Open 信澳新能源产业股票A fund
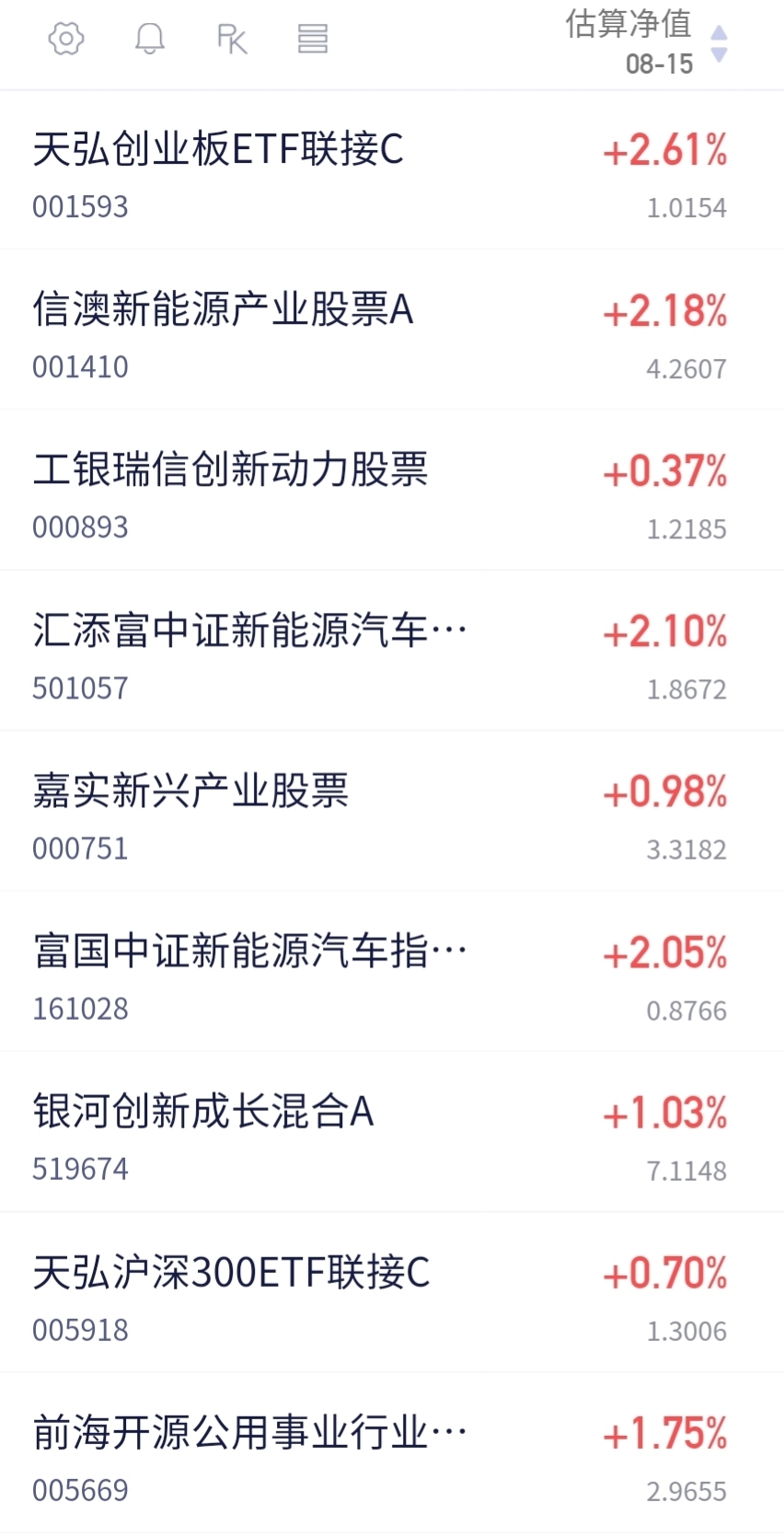784x1537 pixels. coord(392,329)
